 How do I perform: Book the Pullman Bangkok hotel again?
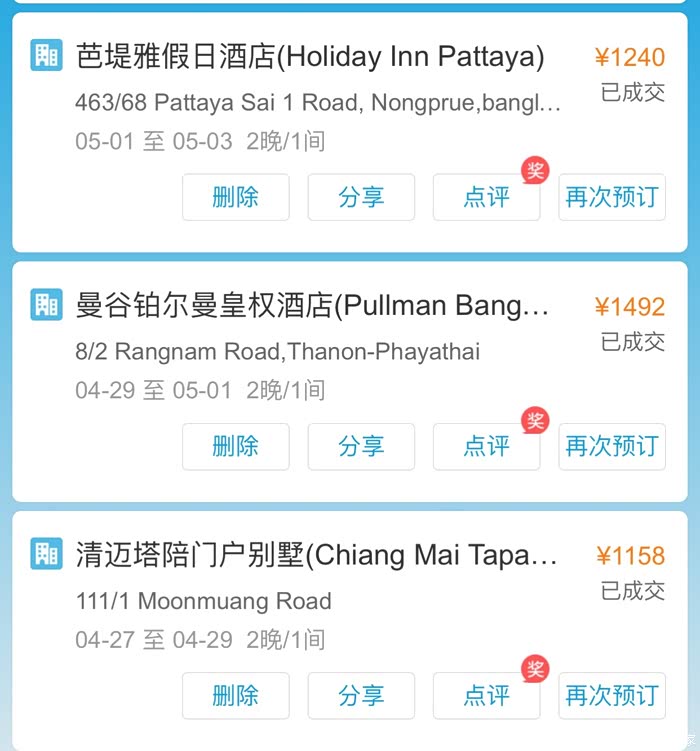611,446
